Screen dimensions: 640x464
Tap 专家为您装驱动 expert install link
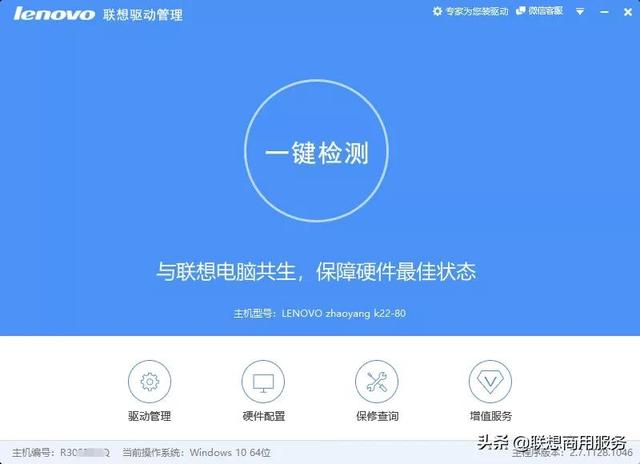coord(470,11)
